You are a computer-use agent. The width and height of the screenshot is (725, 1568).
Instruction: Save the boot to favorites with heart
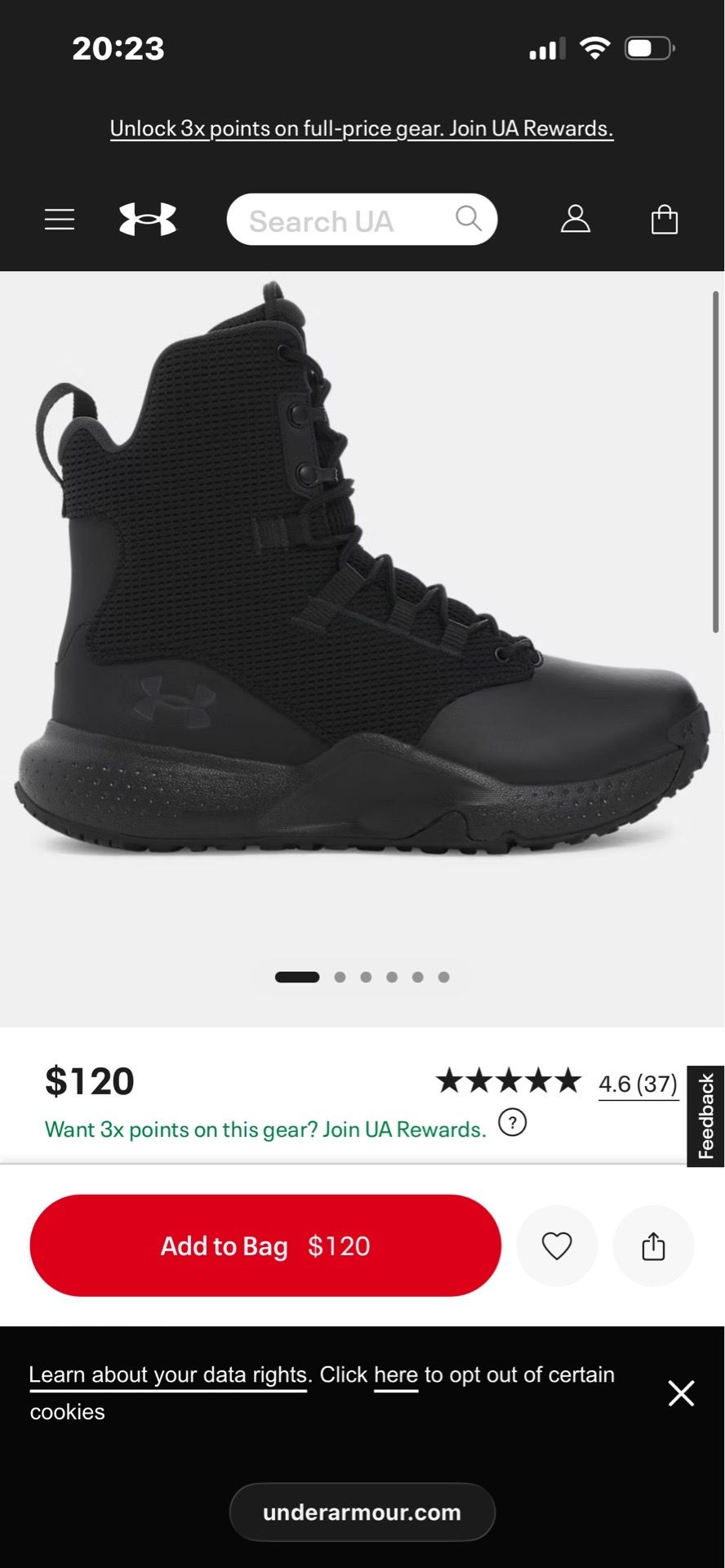pos(557,1245)
